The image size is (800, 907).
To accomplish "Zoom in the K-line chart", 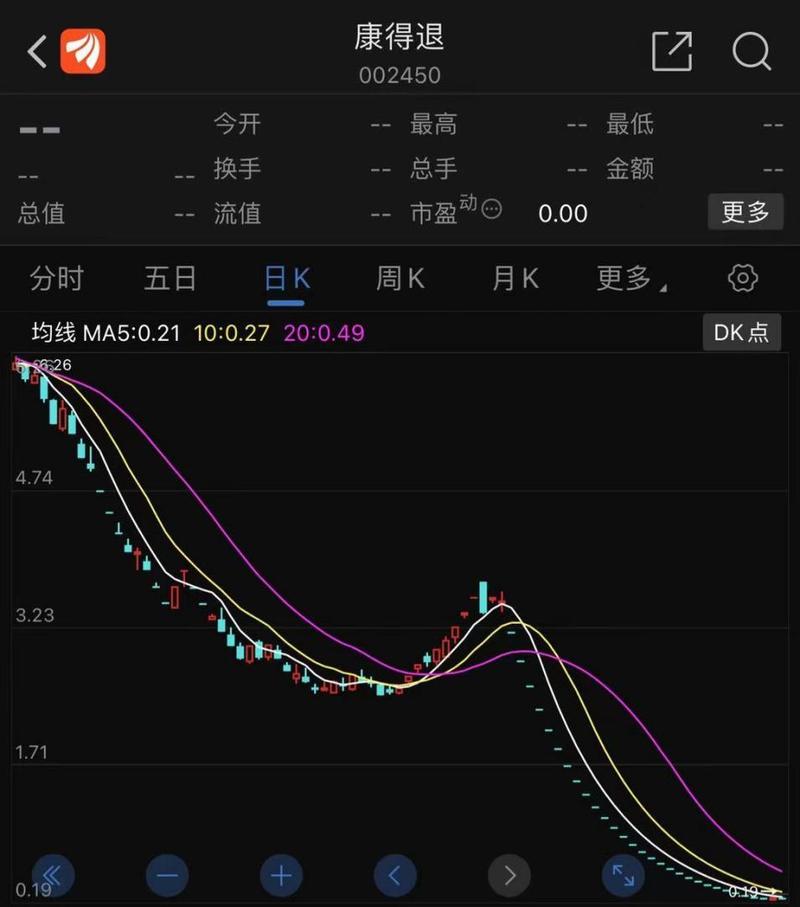I will (x=281, y=877).
